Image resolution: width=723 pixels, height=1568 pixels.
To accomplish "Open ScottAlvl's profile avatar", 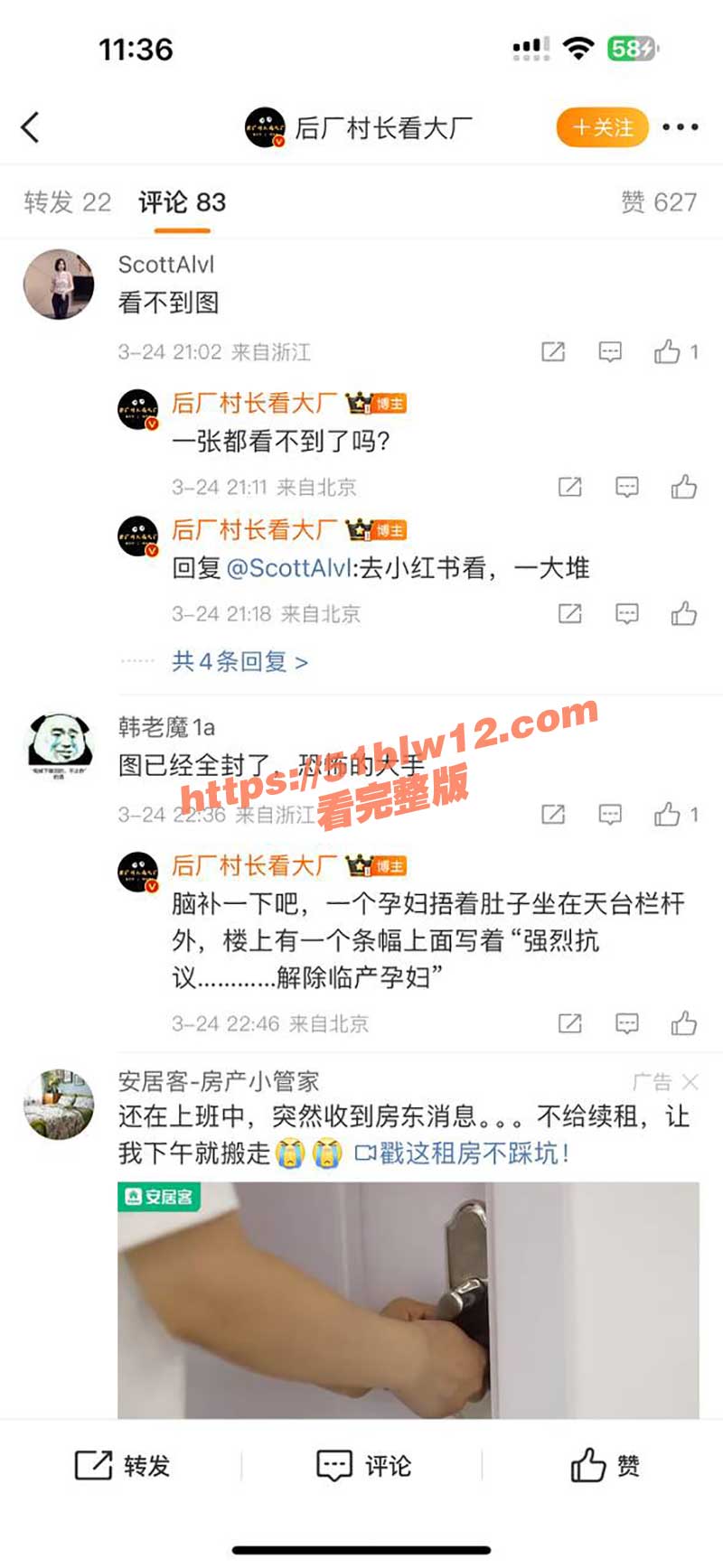I will 59,285.
